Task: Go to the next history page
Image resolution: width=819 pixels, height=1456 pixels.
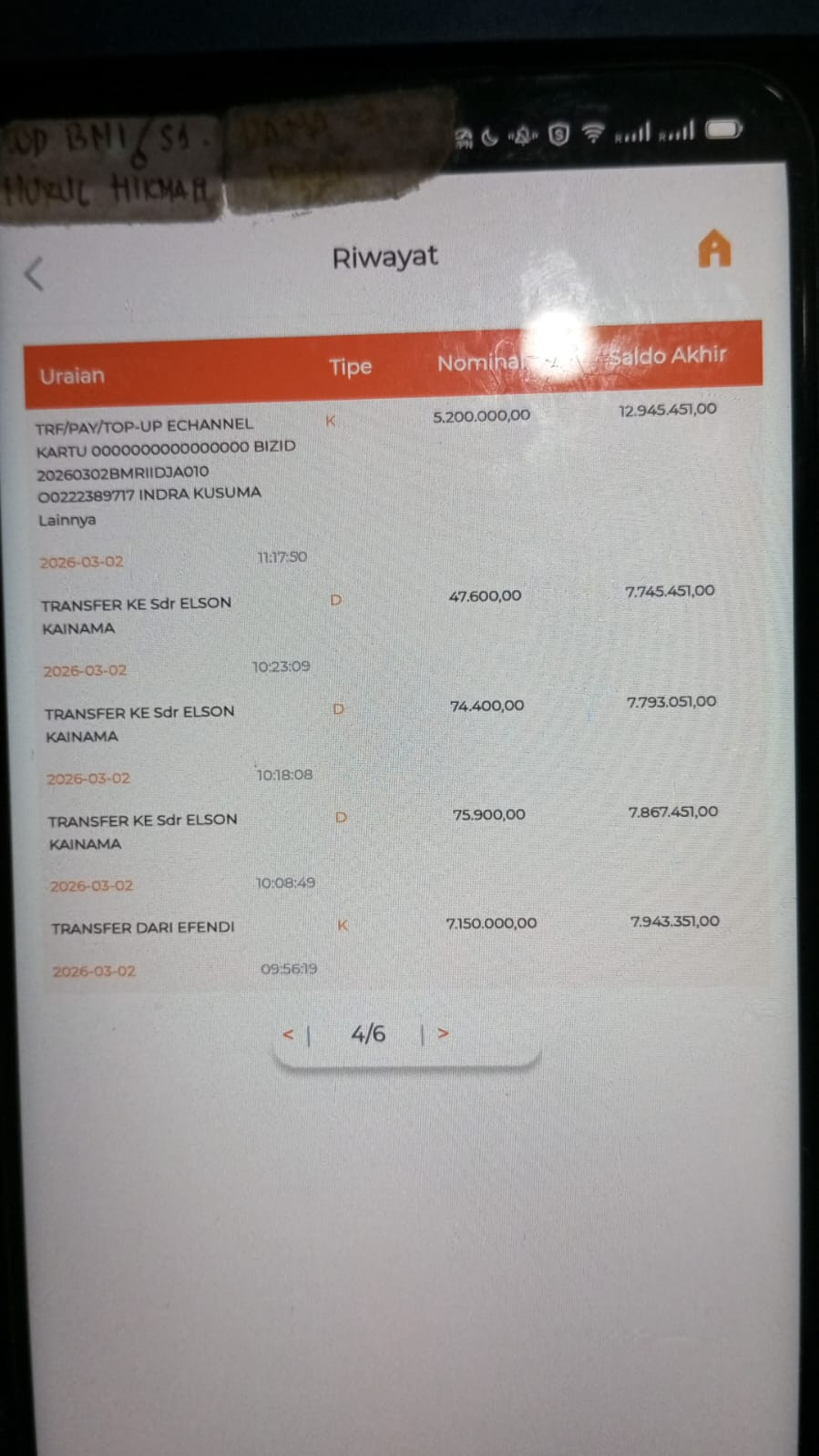Action: point(443,1033)
